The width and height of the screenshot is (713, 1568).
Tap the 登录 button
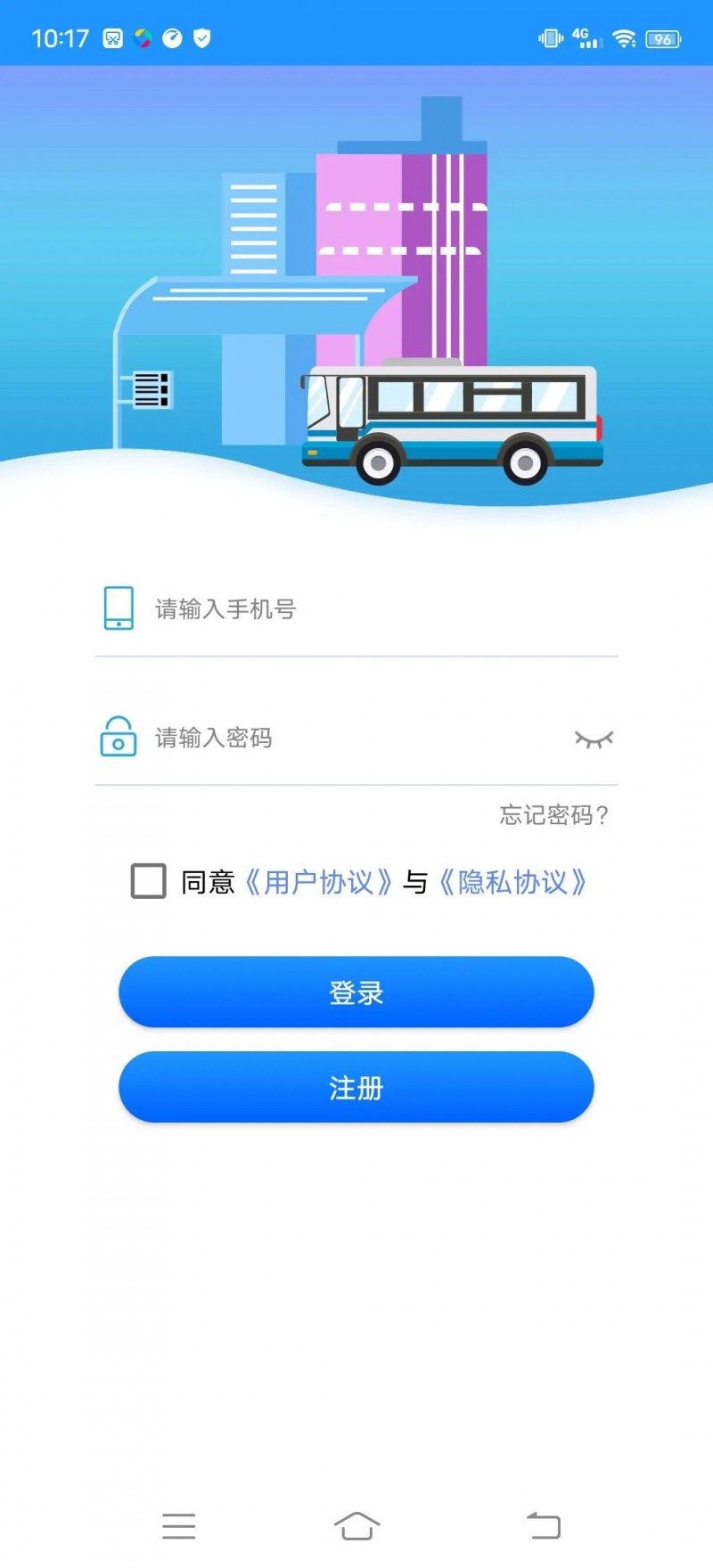[356, 992]
